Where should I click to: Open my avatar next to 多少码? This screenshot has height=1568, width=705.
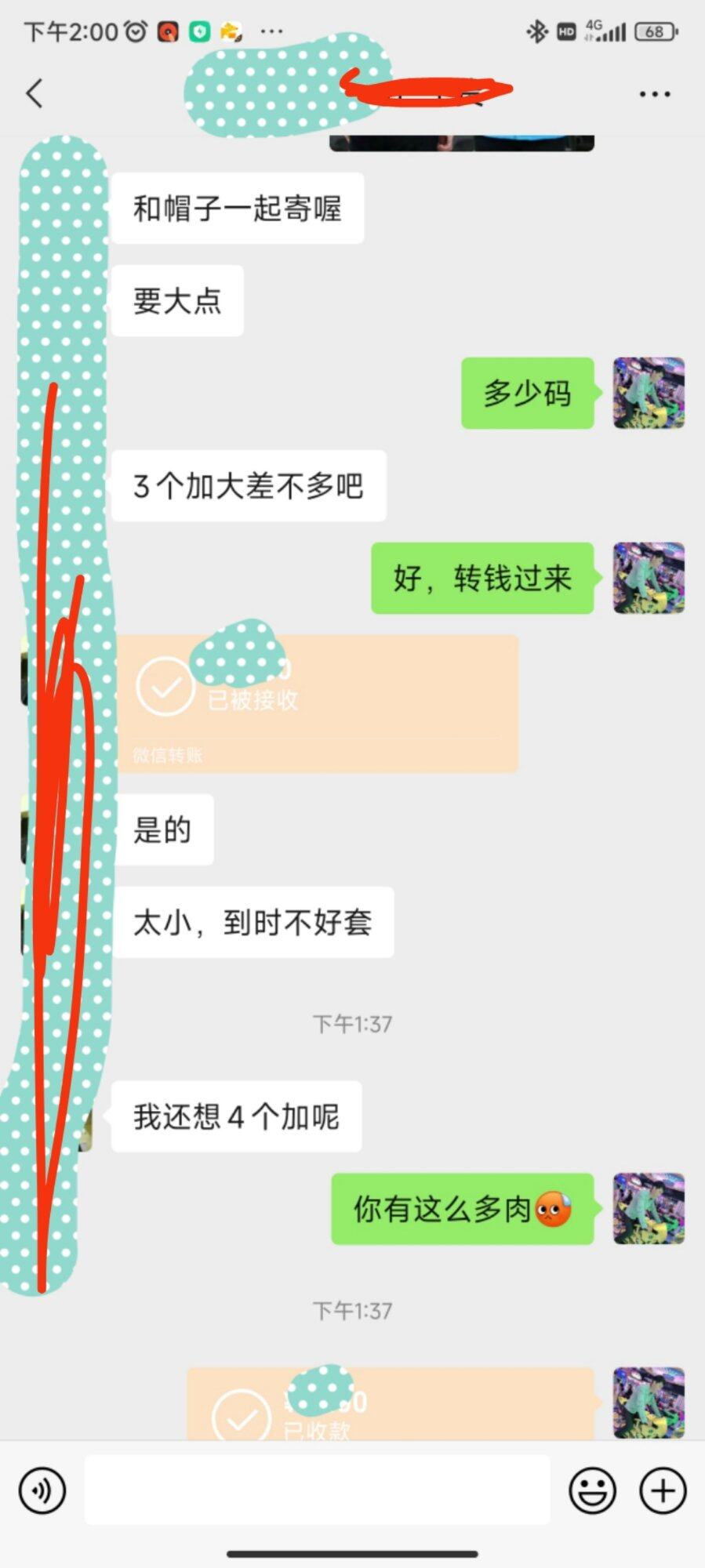click(x=649, y=393)
